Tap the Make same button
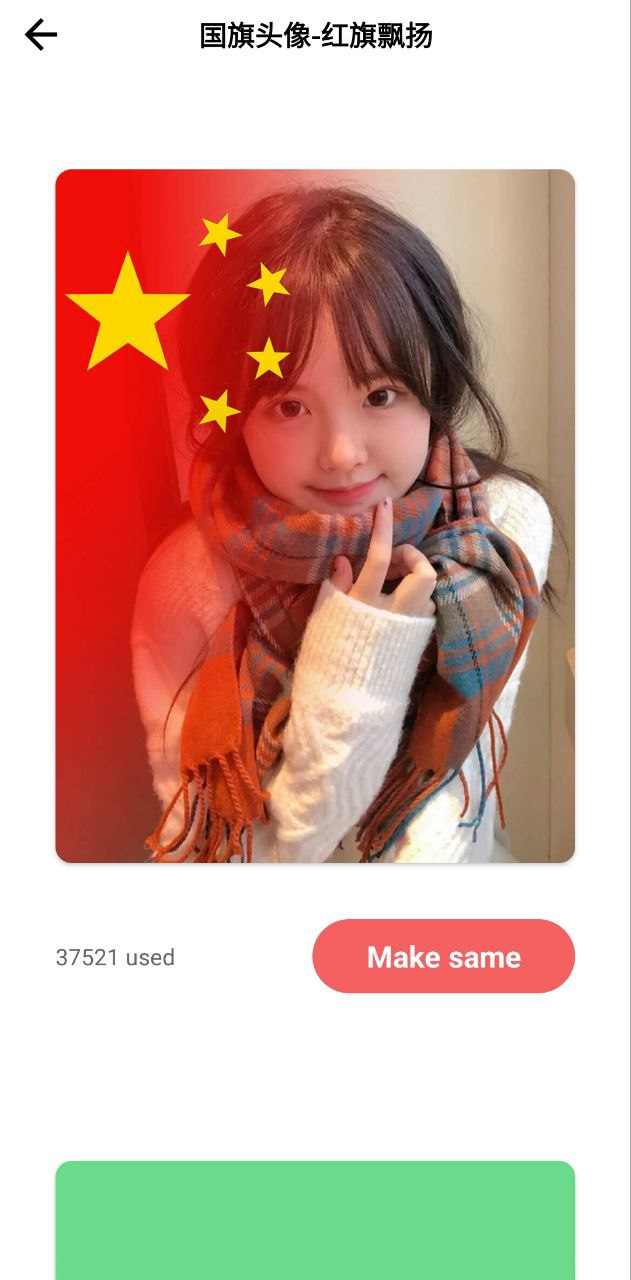 click(443, 956)
